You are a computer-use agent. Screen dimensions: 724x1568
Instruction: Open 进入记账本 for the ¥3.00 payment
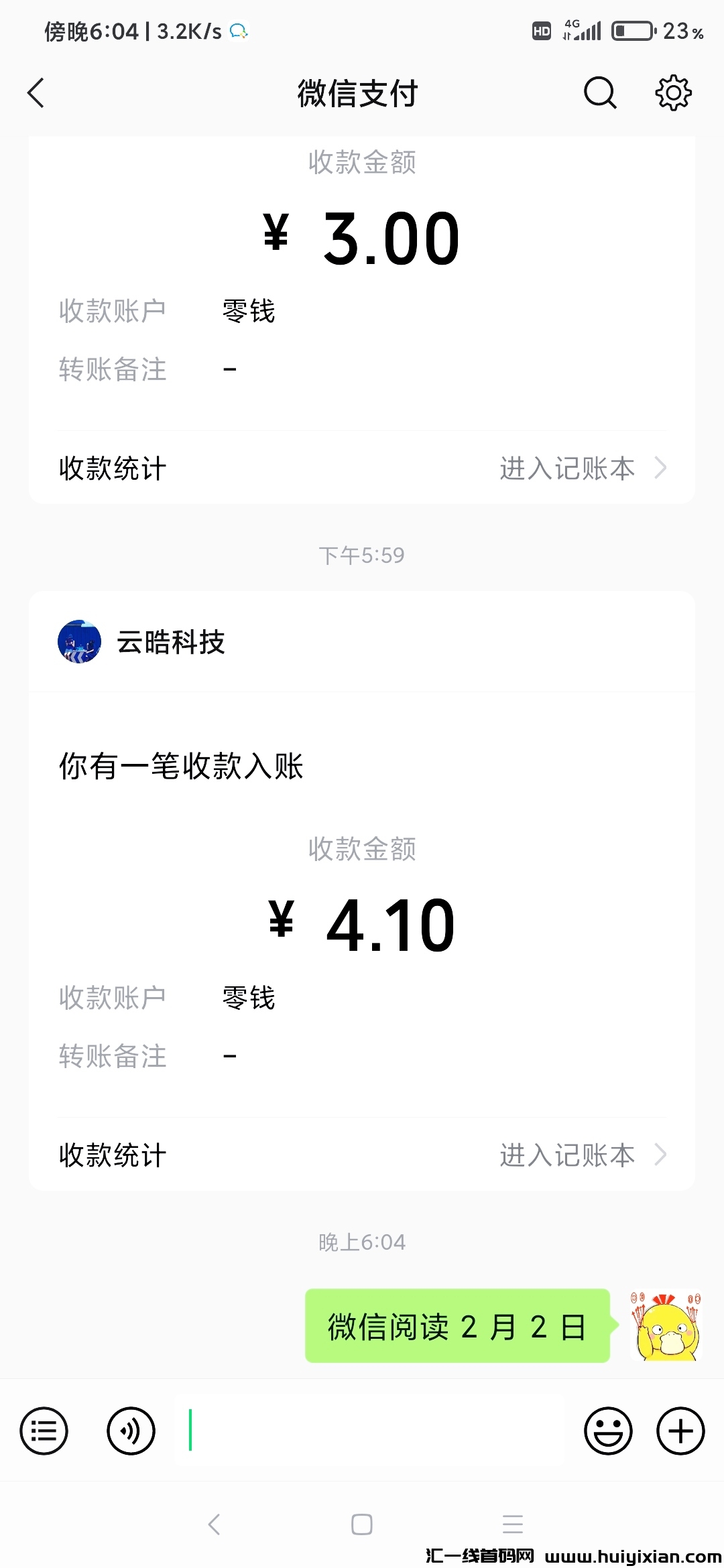[582, 468]
